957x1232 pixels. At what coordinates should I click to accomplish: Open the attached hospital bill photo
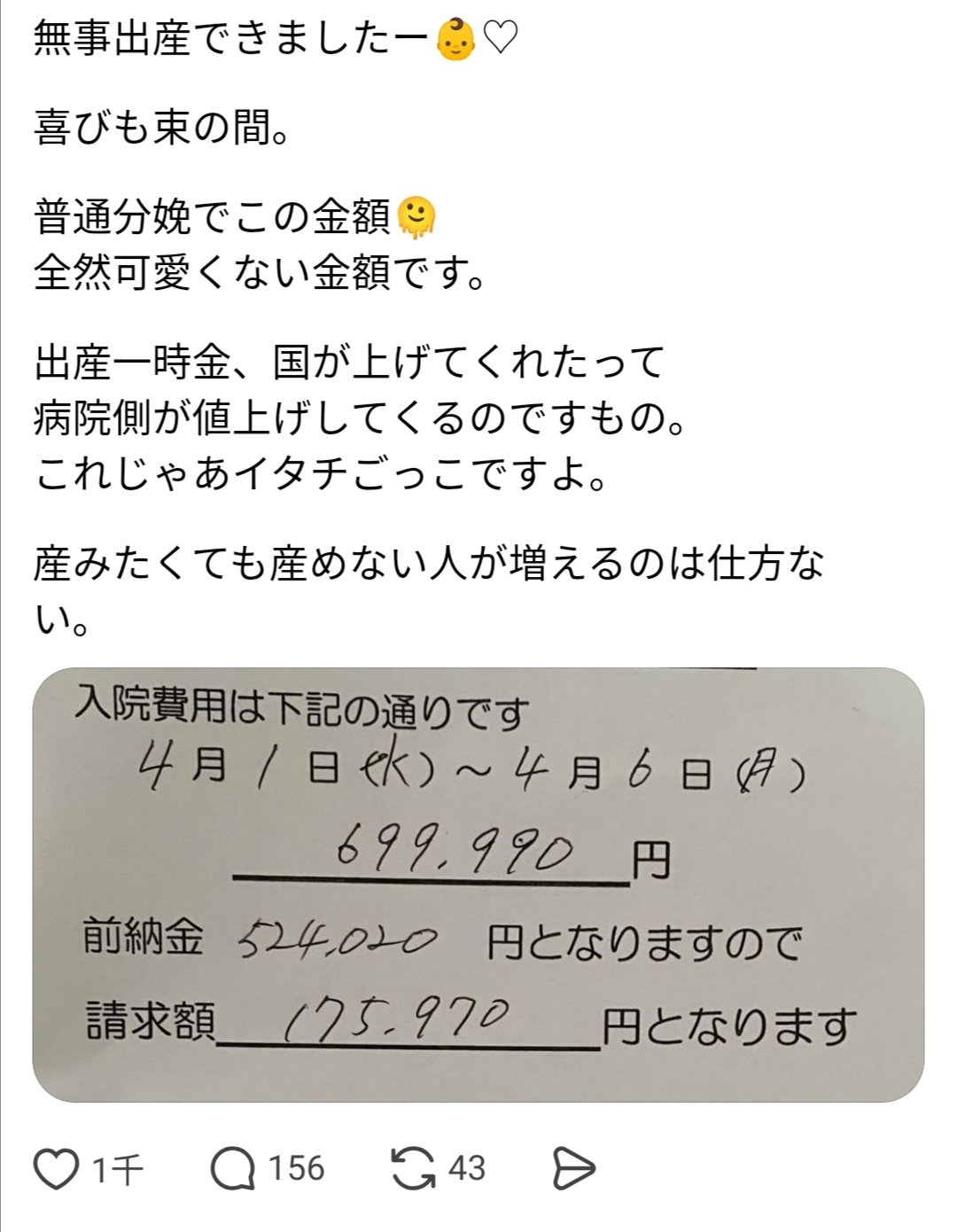pyautogui.click(x=478, y=885)
